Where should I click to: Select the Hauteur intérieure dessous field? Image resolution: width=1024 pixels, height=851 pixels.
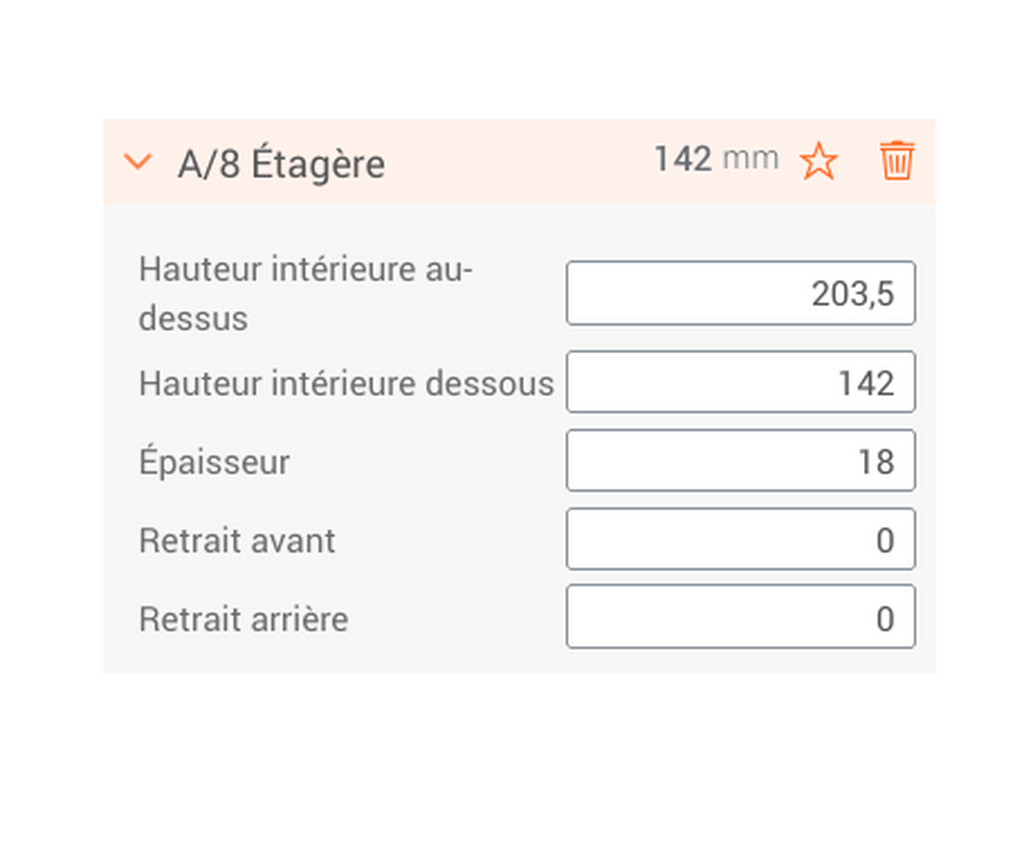click(x=740, y=382)
